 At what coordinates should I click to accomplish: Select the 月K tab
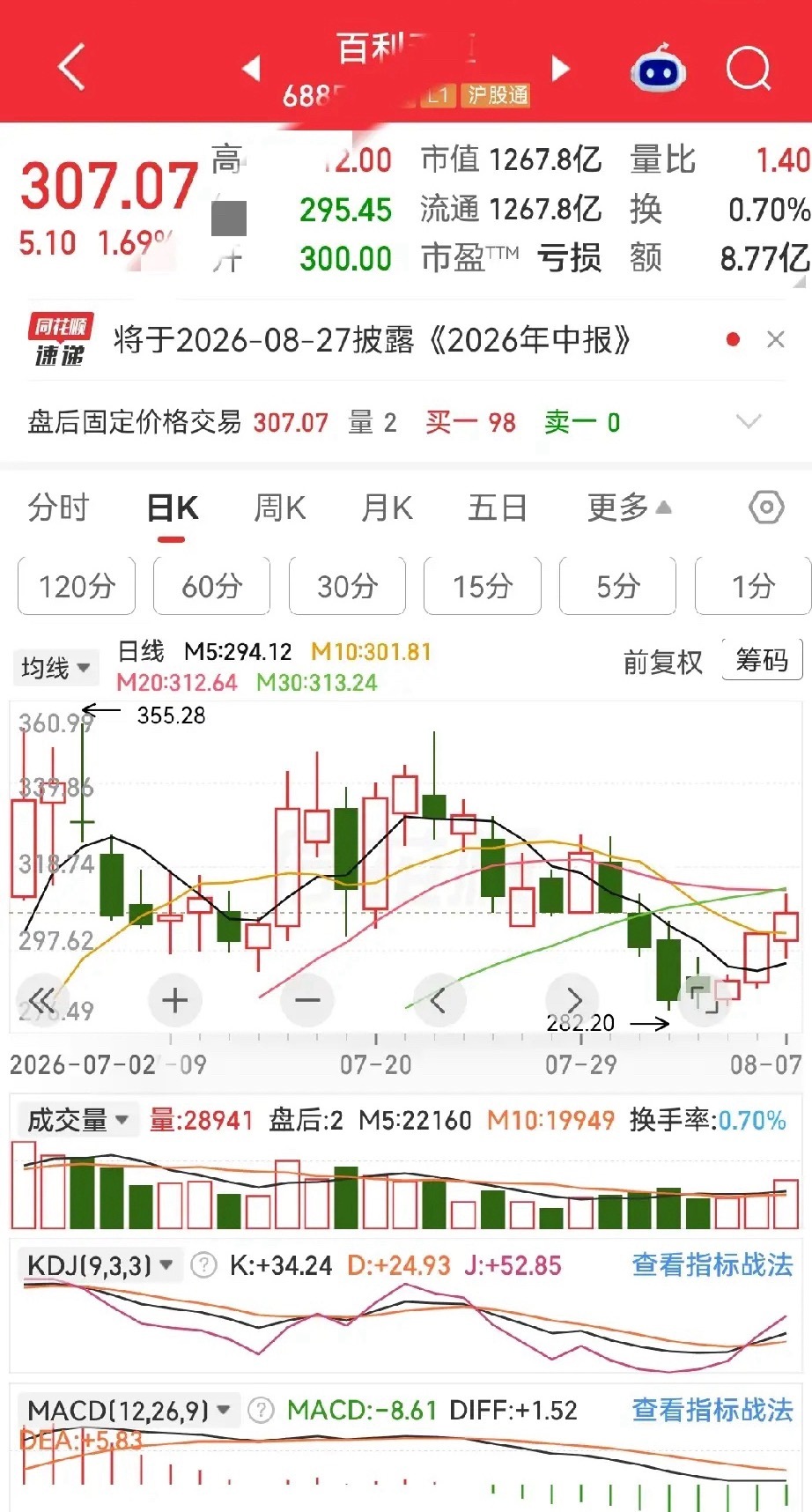point(388,508)
